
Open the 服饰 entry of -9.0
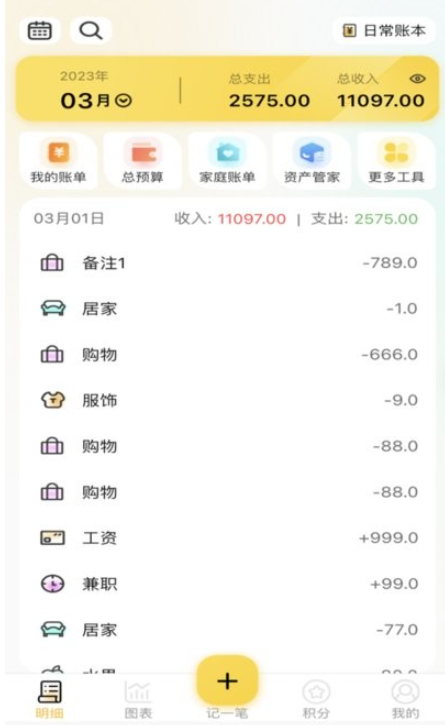click(227, 400)
